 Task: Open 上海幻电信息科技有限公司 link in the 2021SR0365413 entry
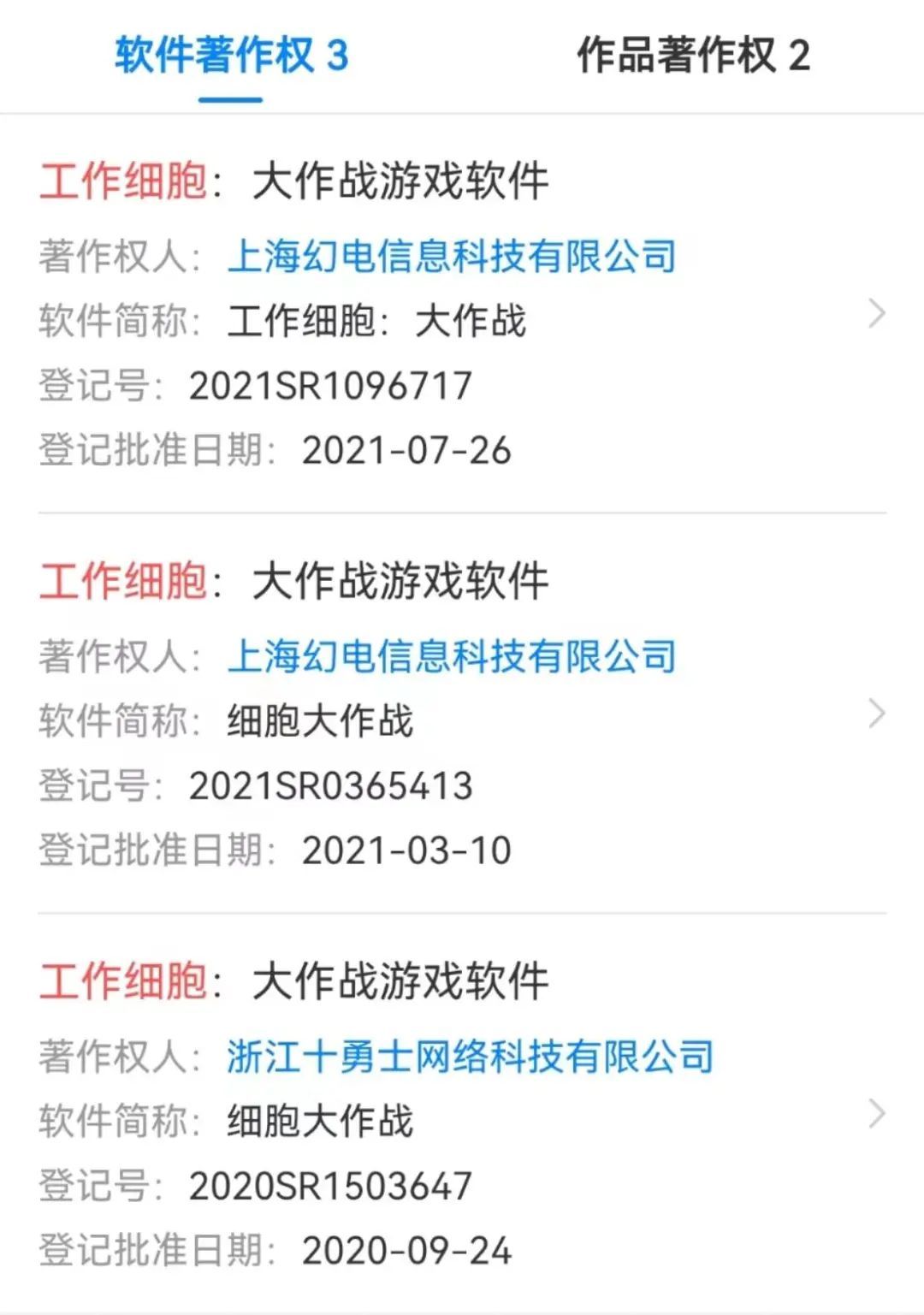452,656
